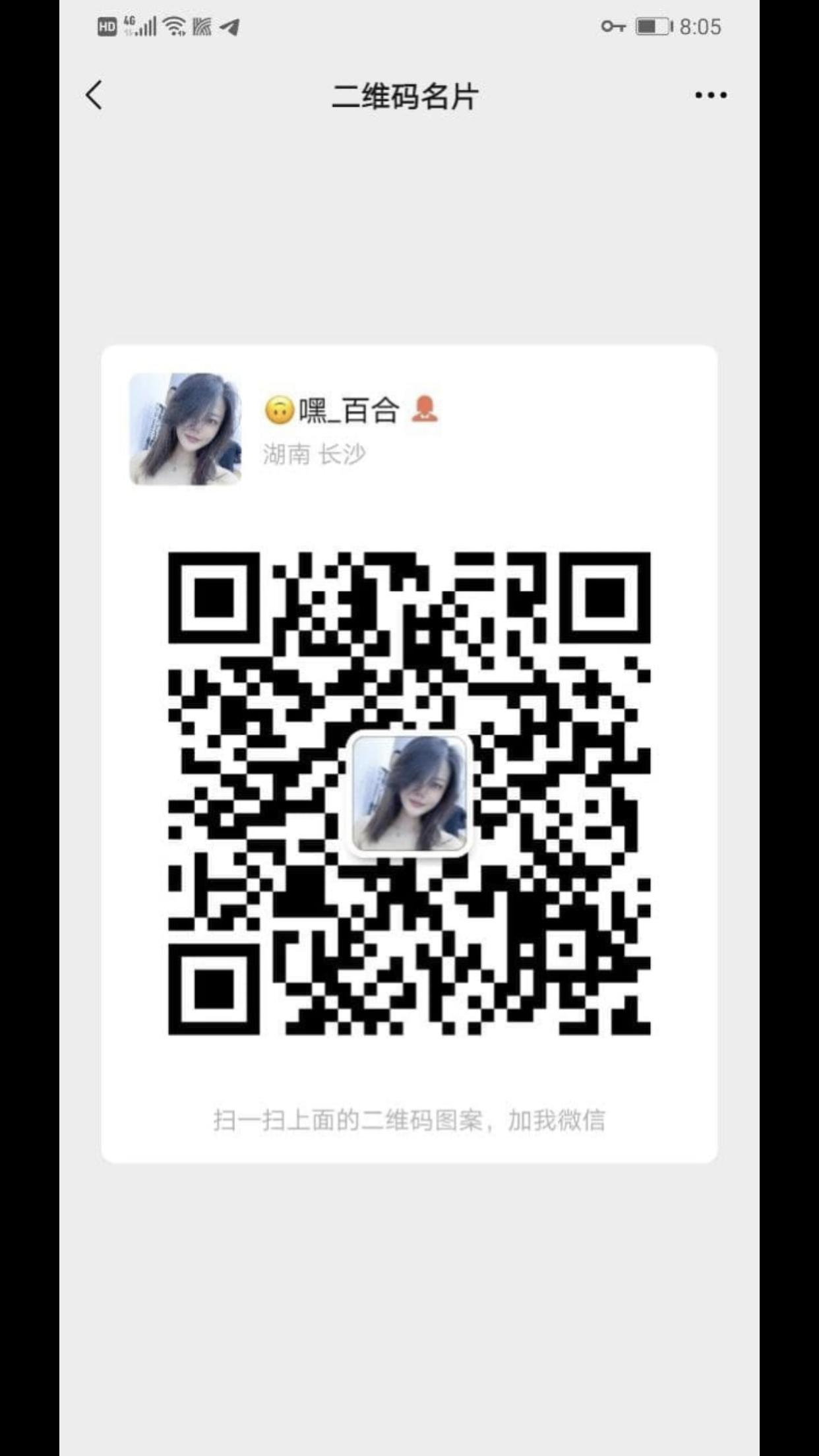819x1456 pixels.
Task: Open the three-dot more options menu
Action: [710, 96]
